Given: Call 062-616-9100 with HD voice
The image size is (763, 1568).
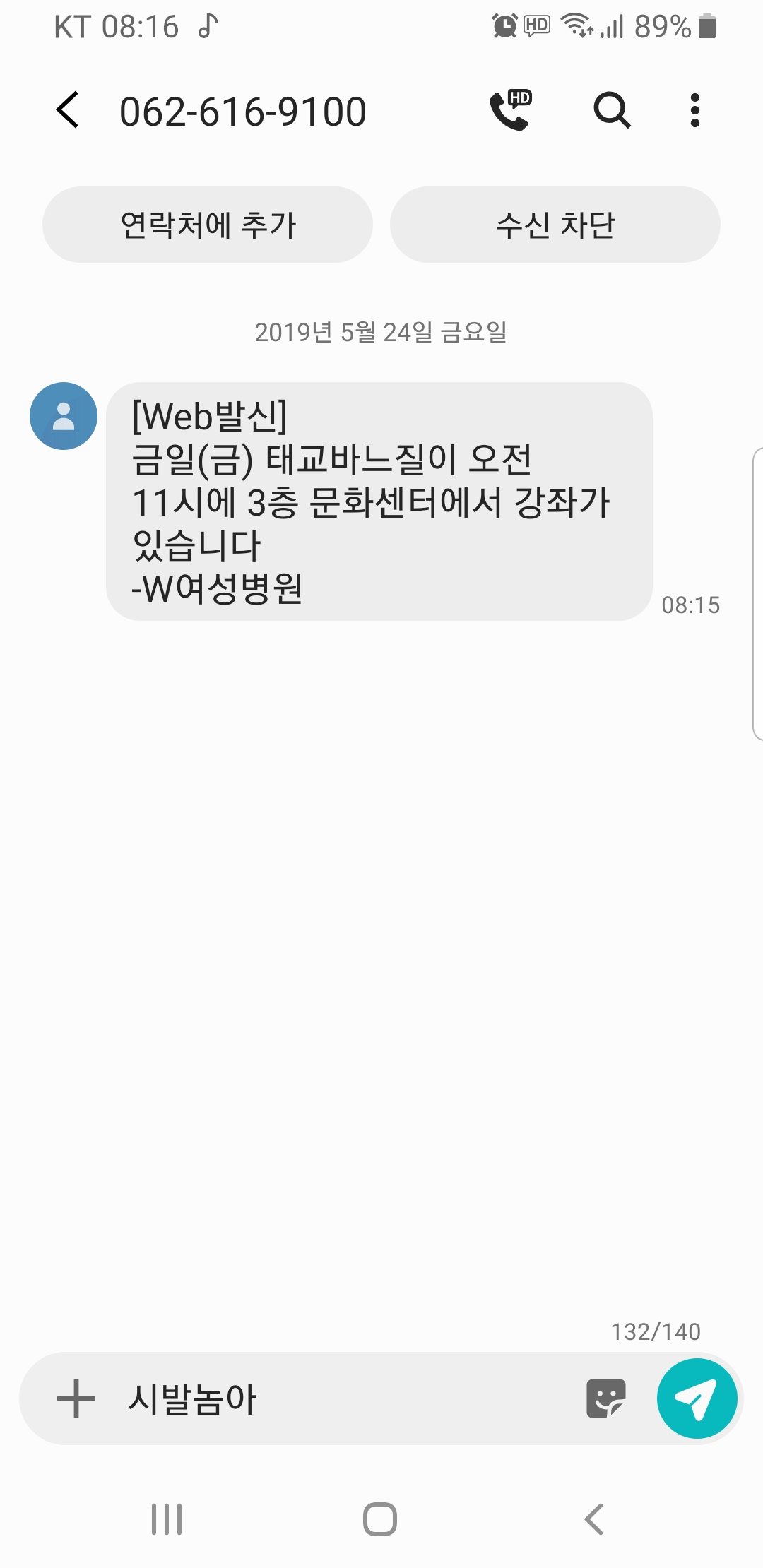Looking at the screenshot, I should click(x=510, y=110).
